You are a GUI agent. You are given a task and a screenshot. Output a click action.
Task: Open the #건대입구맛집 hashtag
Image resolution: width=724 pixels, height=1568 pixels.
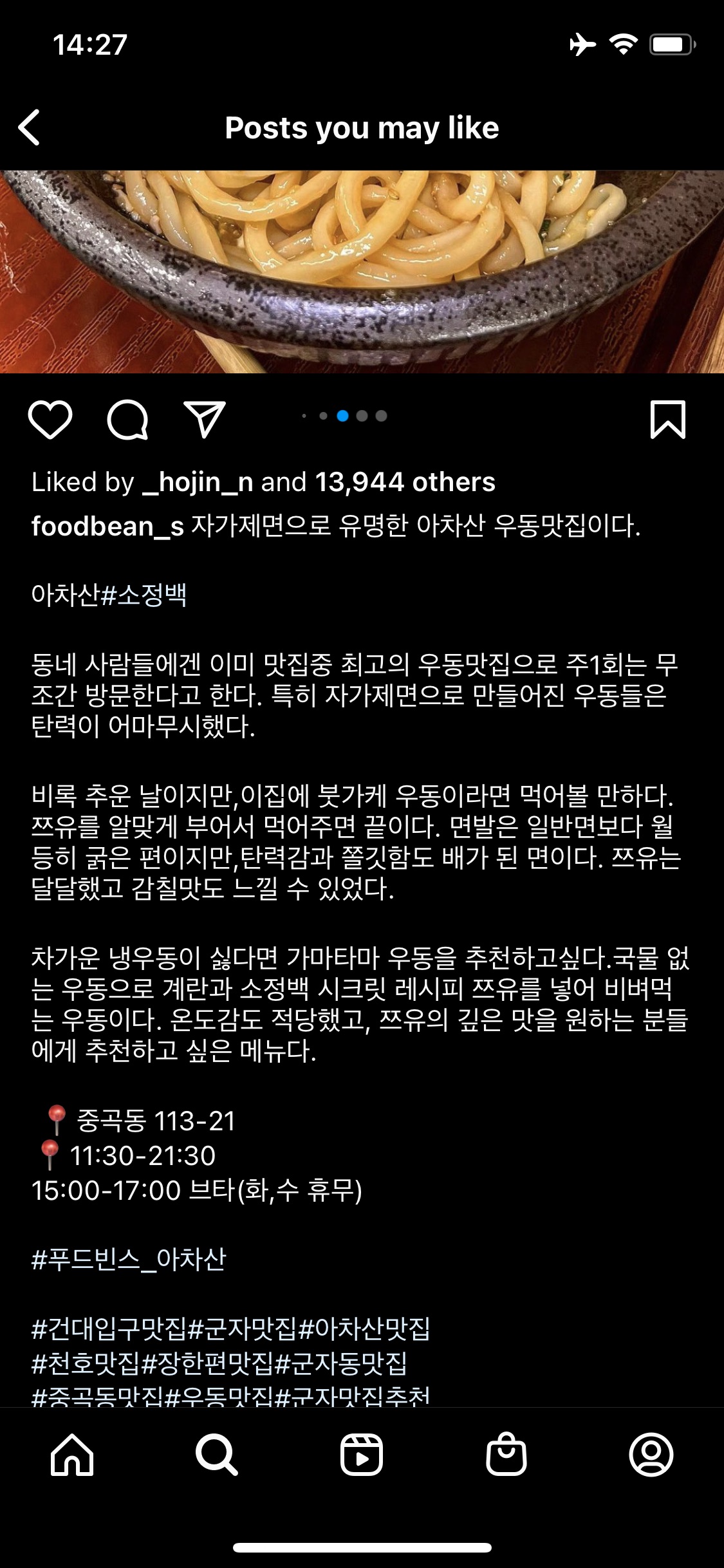109,1328
